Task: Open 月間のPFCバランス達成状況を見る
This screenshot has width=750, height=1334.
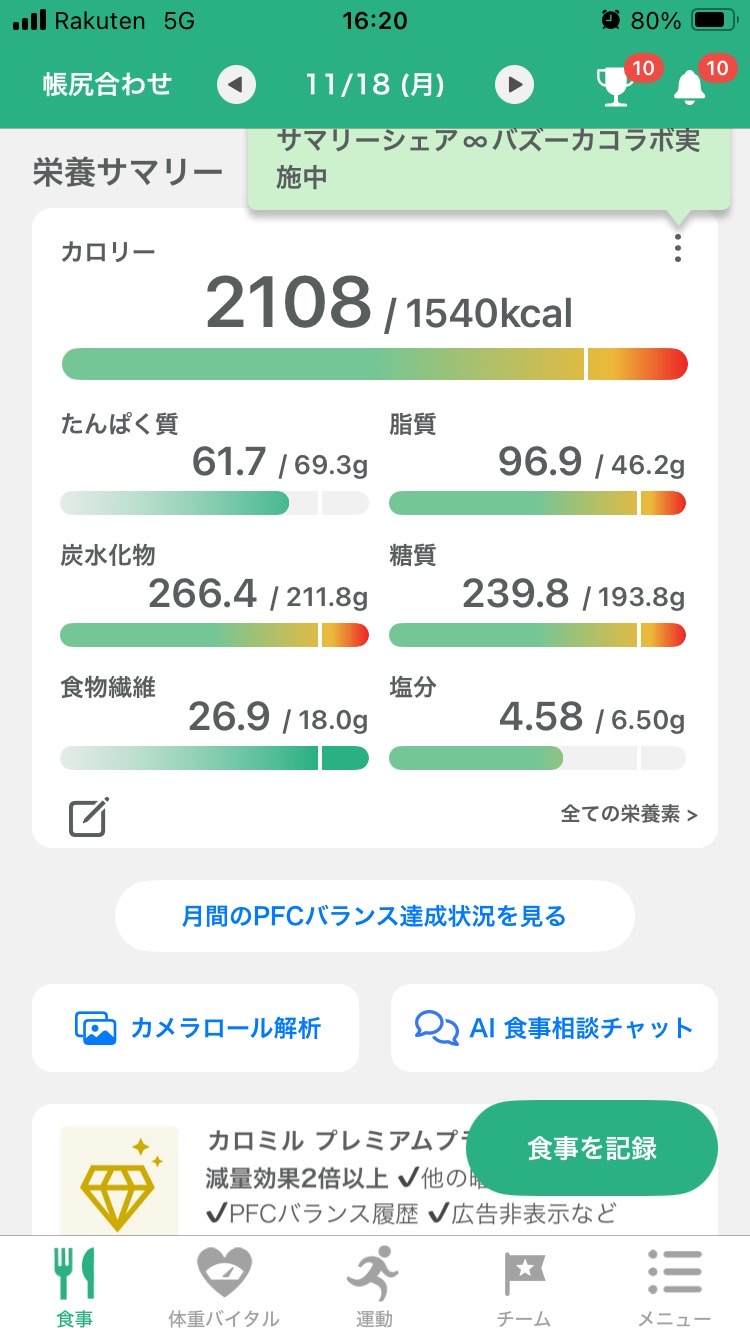Action: pyautogui.click(x=375, y=916)
